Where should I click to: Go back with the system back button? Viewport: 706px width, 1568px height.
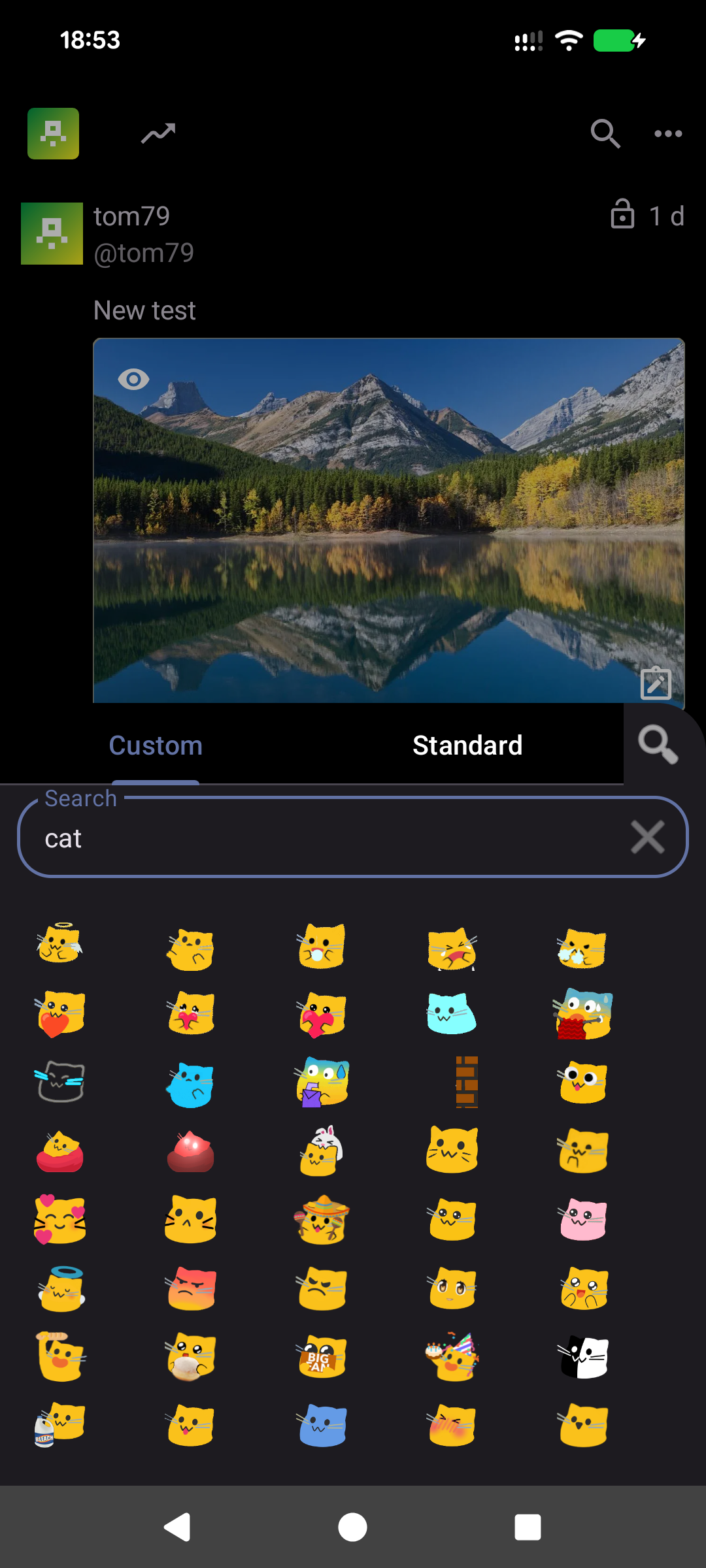[x=176, y=1527]
